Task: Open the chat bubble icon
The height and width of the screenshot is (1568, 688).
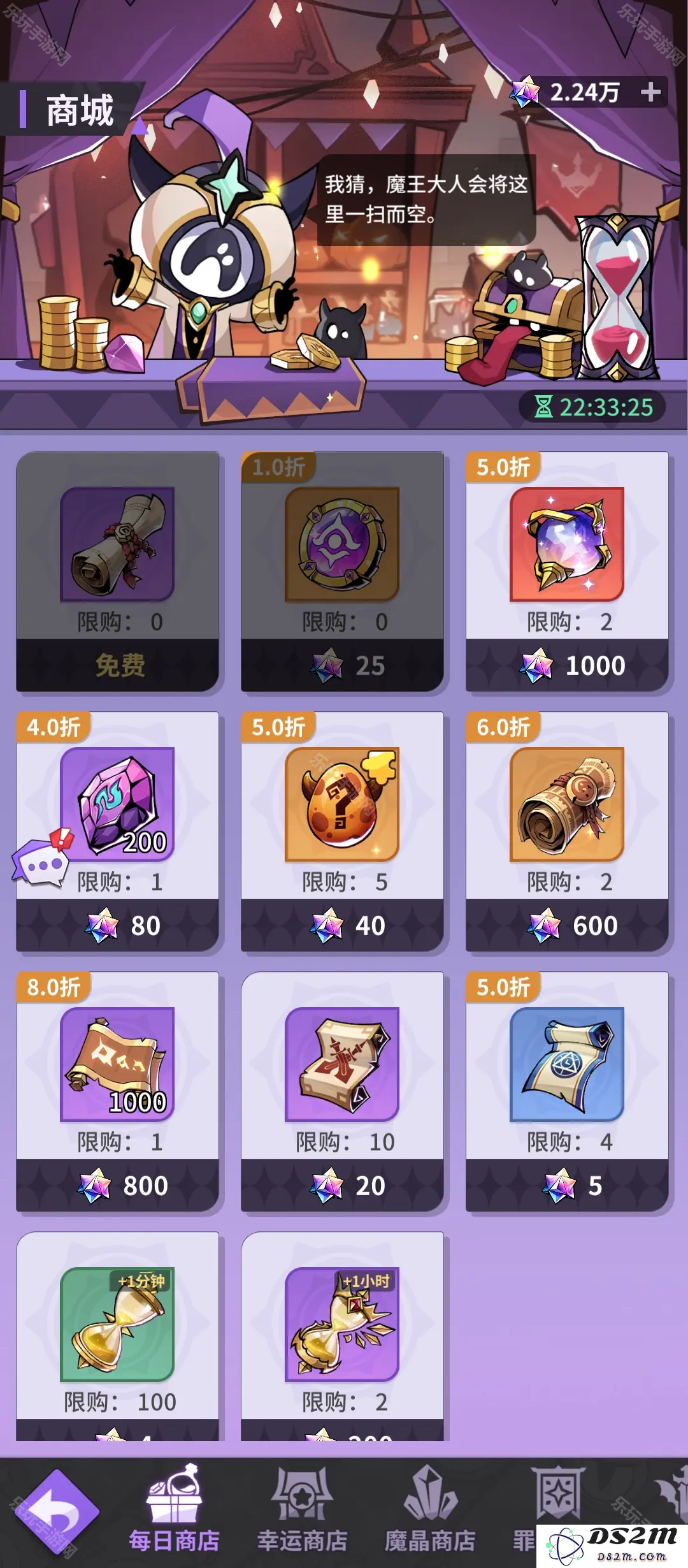Action: pyautogui.click(x=40, y=864)
